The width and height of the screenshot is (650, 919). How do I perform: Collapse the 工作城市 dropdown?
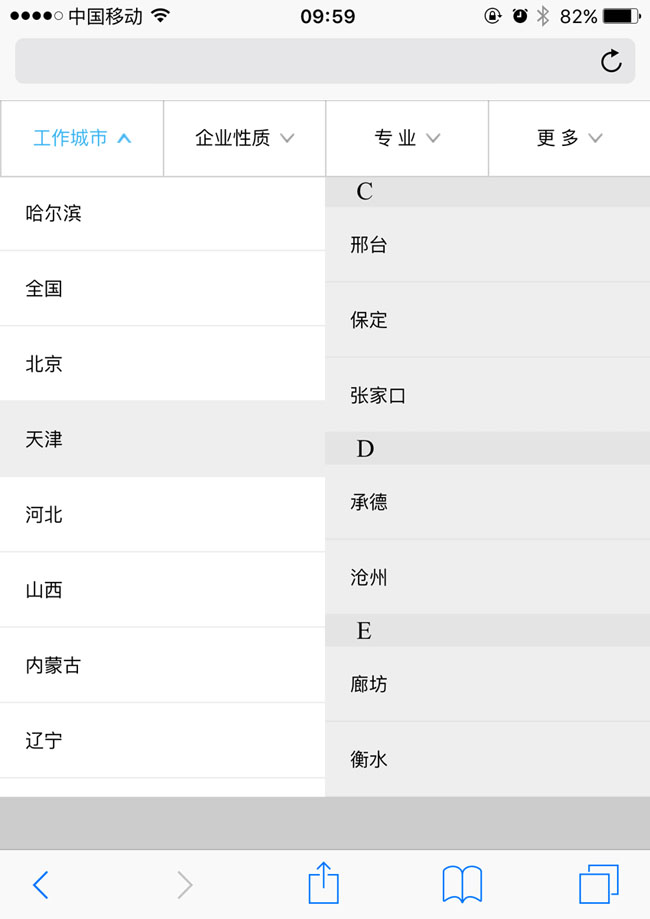coord(82,138)
